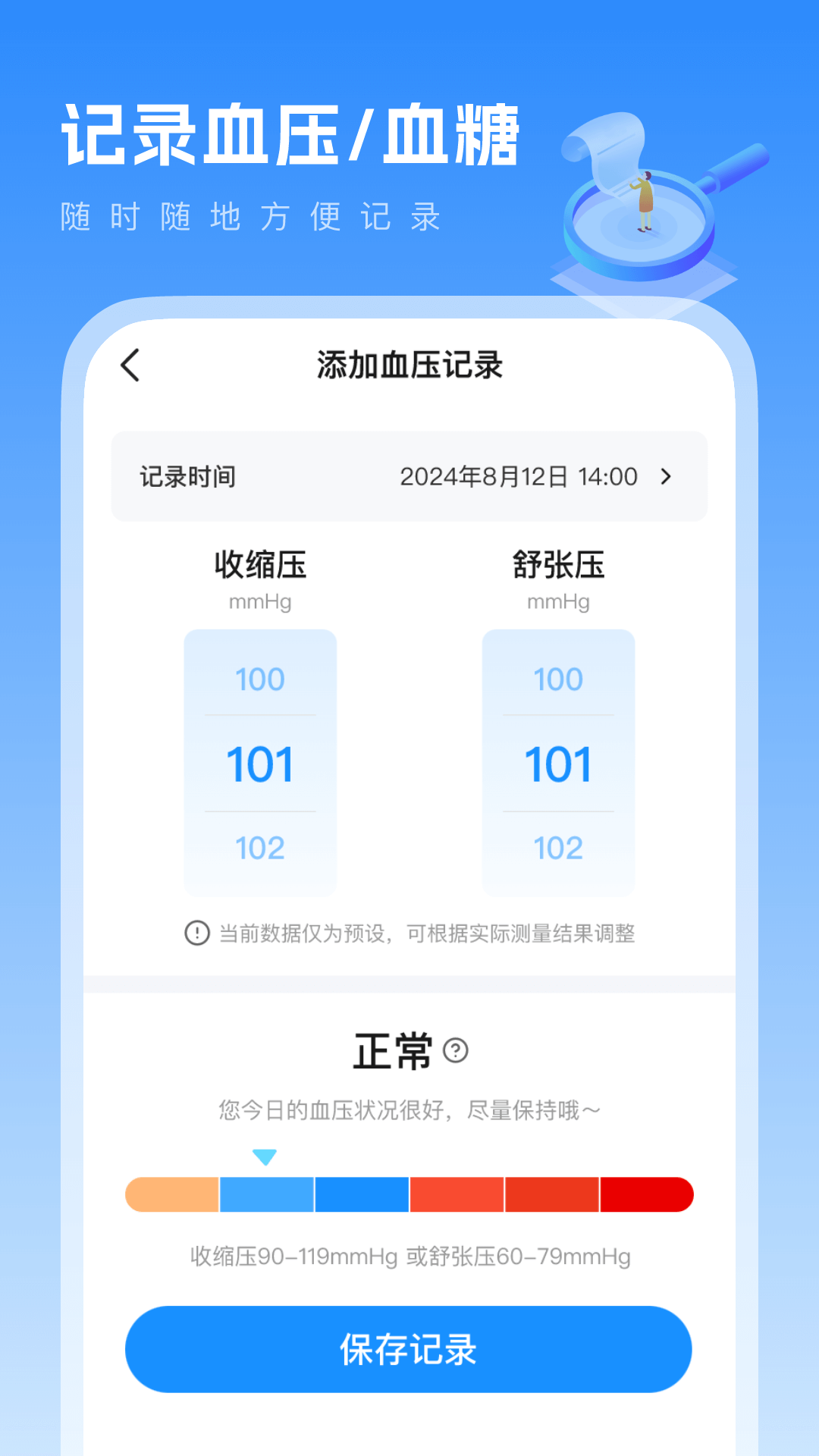Tap the 添加血压记录 title

click(409, 364)
